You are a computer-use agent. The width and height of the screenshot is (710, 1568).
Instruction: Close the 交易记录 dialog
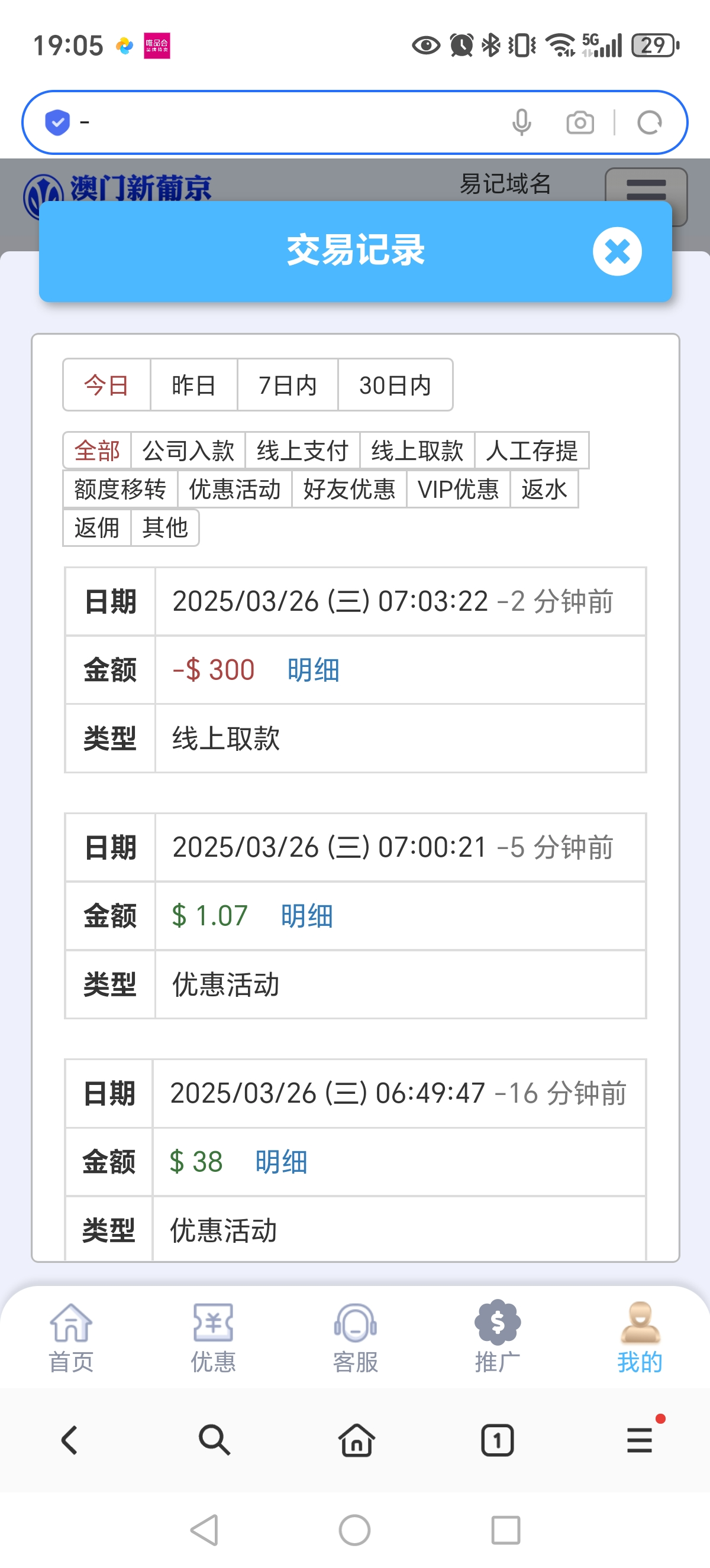point(617,251)
